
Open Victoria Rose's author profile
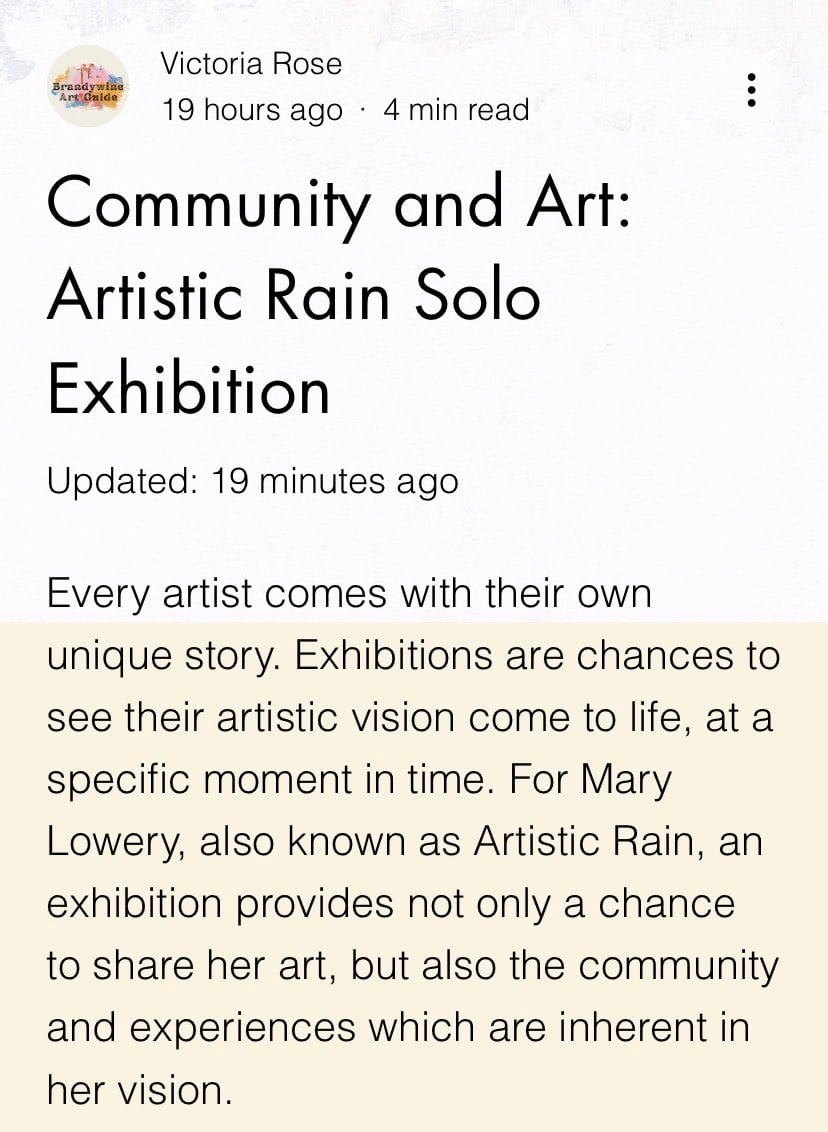click(x=251, y=64)
